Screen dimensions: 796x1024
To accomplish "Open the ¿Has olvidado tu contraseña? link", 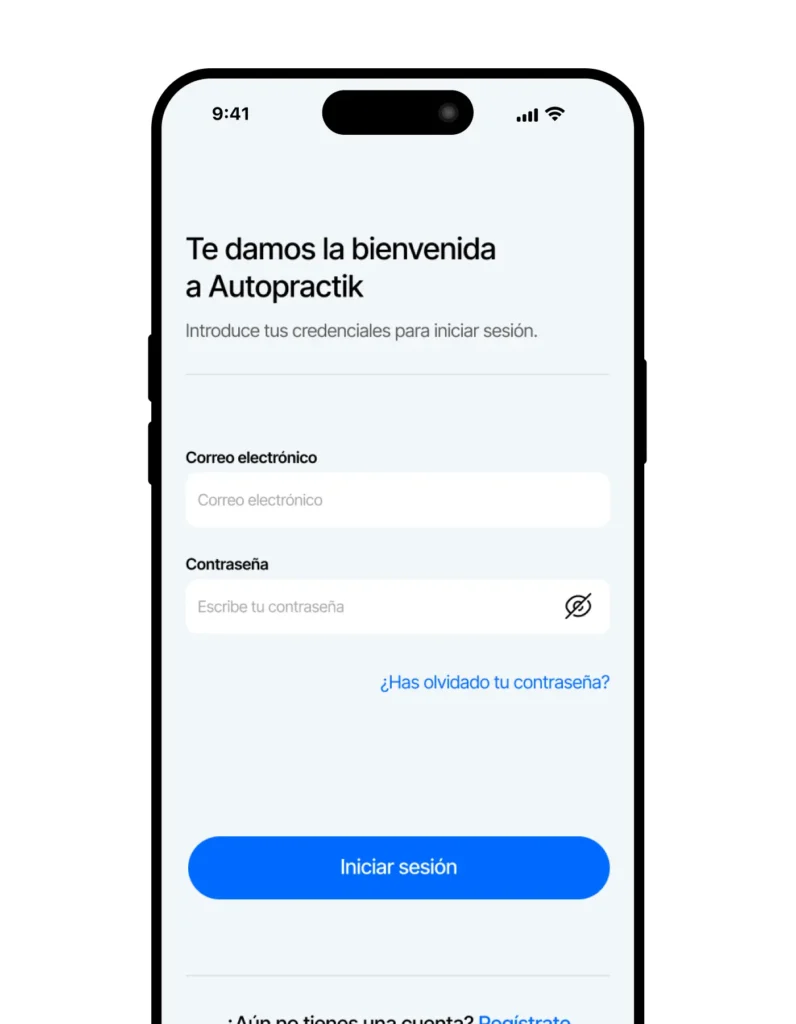I will click(x=494, y=683).
